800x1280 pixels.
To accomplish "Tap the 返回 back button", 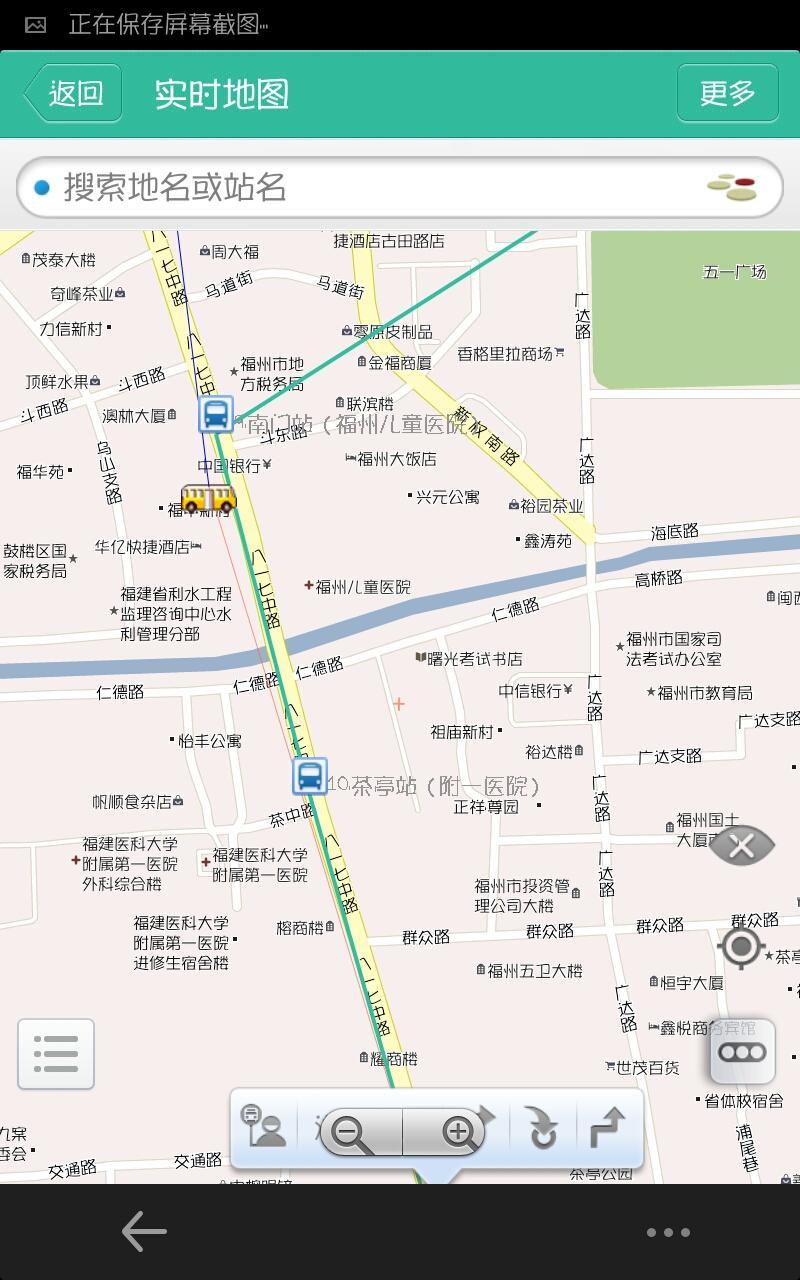I will click(x=73, y=93).
